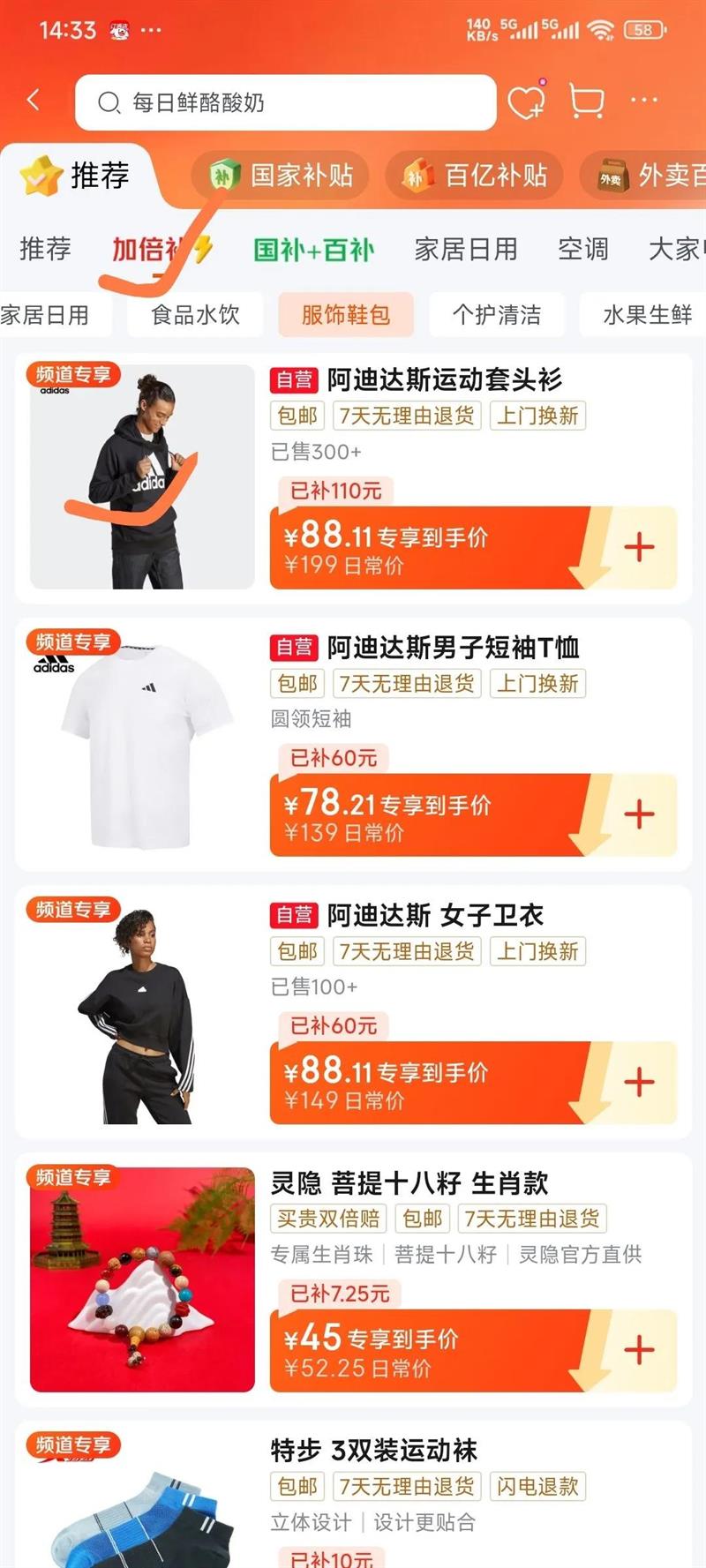The image size is (706, 1568).
Task: Switch to the 国家补贴 tab
Action: pos(282,176)
